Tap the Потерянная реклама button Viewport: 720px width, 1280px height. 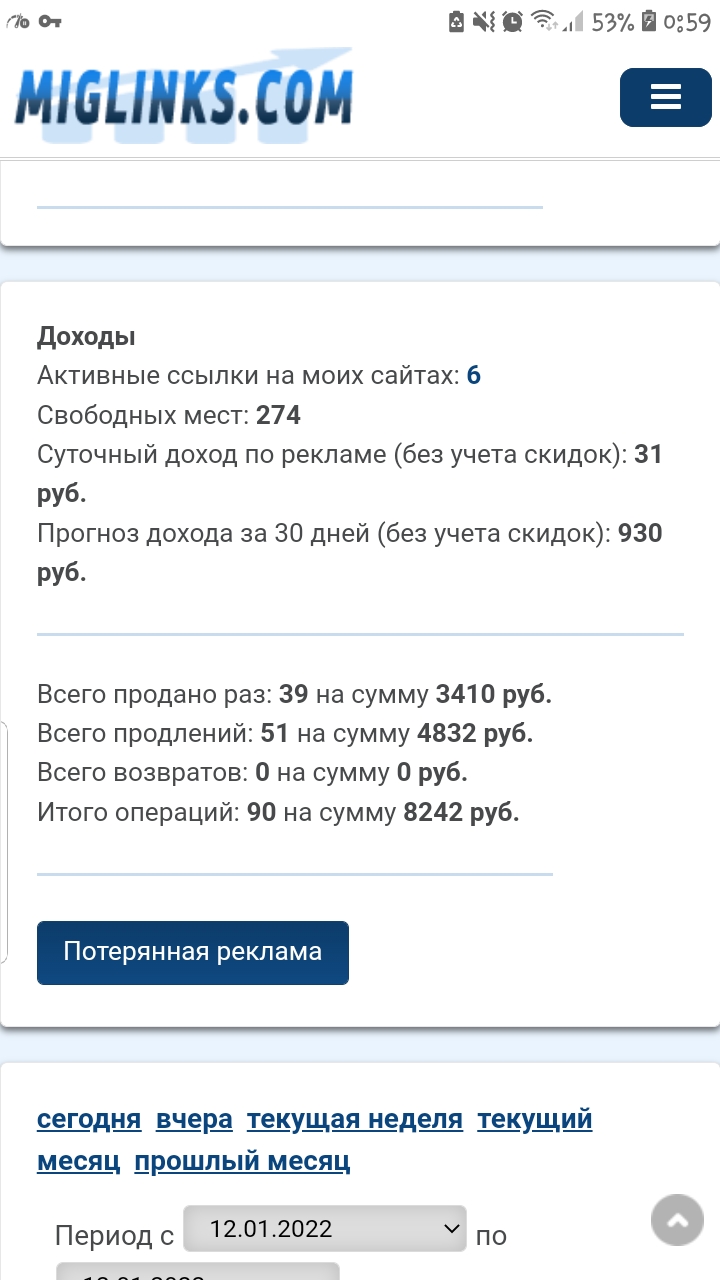coord(193,952)
